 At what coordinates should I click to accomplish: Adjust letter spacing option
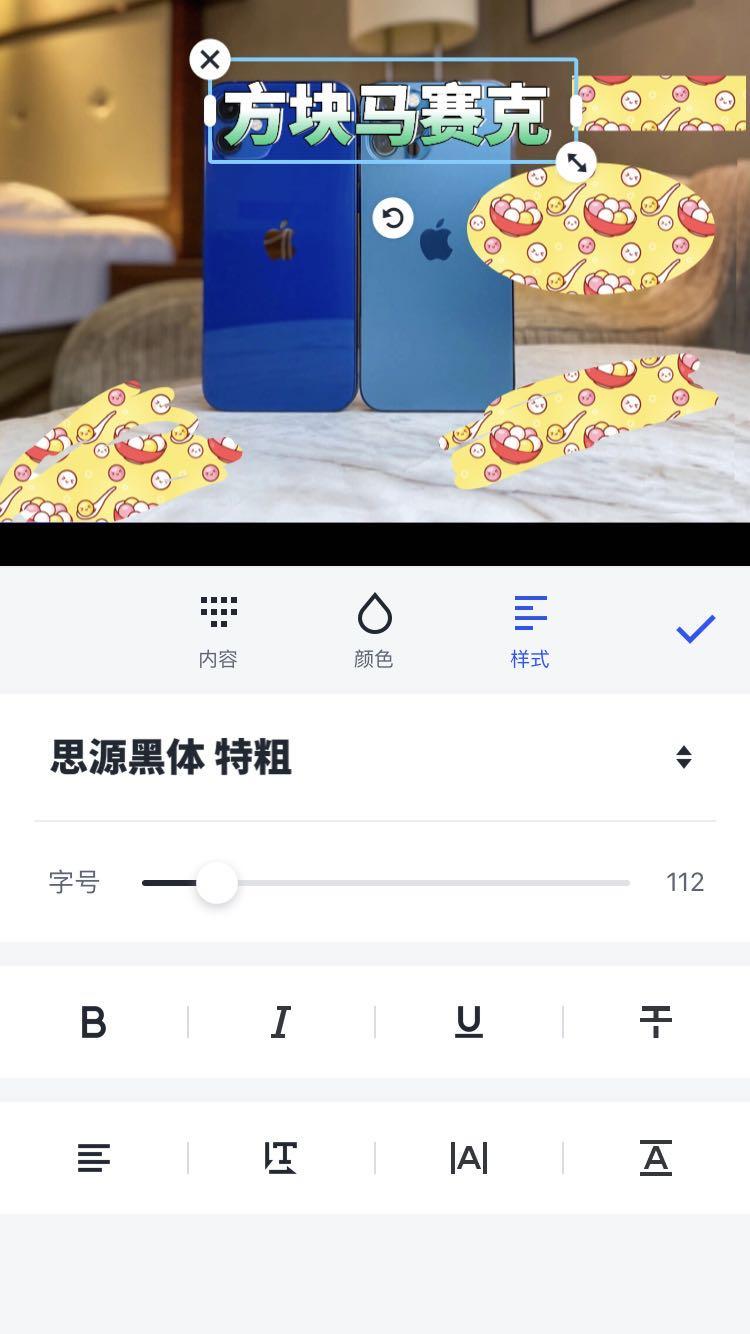click(468, 1158)
